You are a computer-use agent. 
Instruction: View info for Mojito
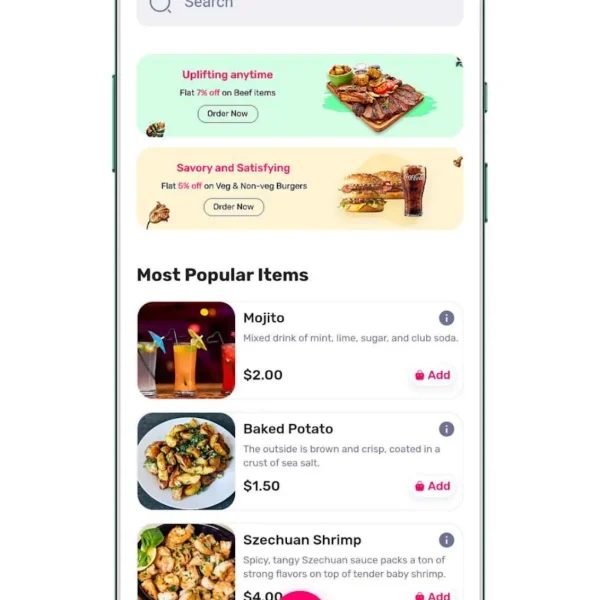[446, 318]
